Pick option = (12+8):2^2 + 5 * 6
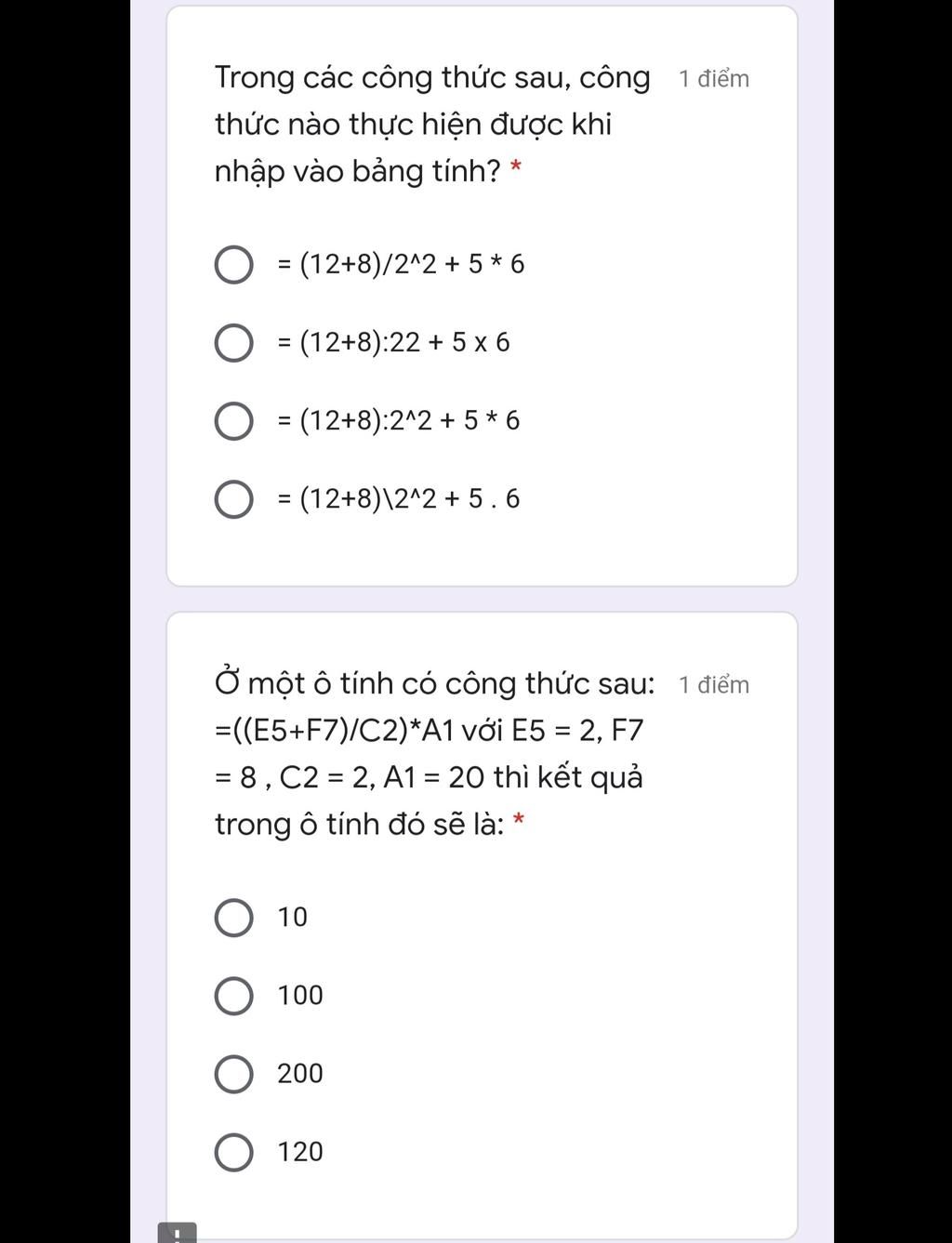The height and width of the screenshot is (1243, 952). tap(233, 421)
